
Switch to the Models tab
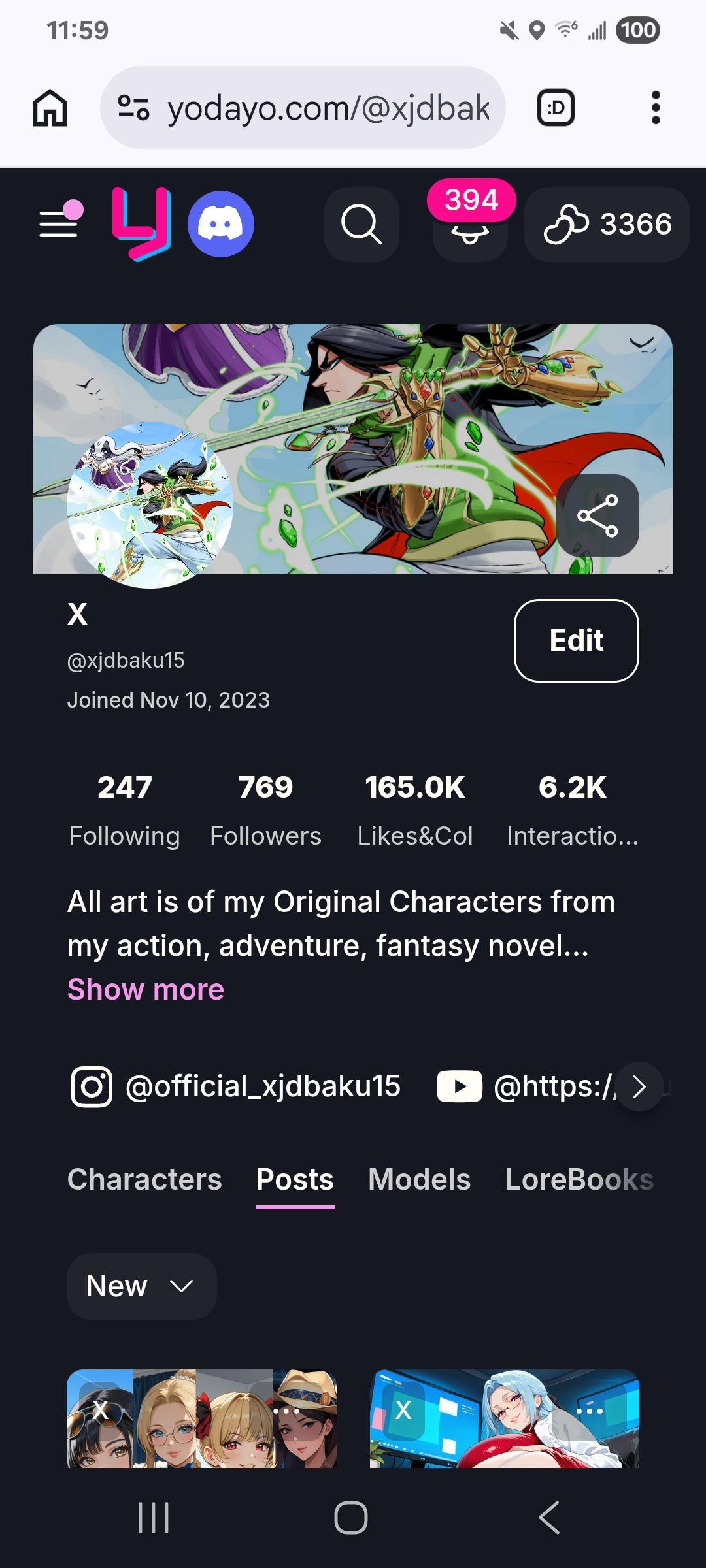click(x=419, y=1180)
